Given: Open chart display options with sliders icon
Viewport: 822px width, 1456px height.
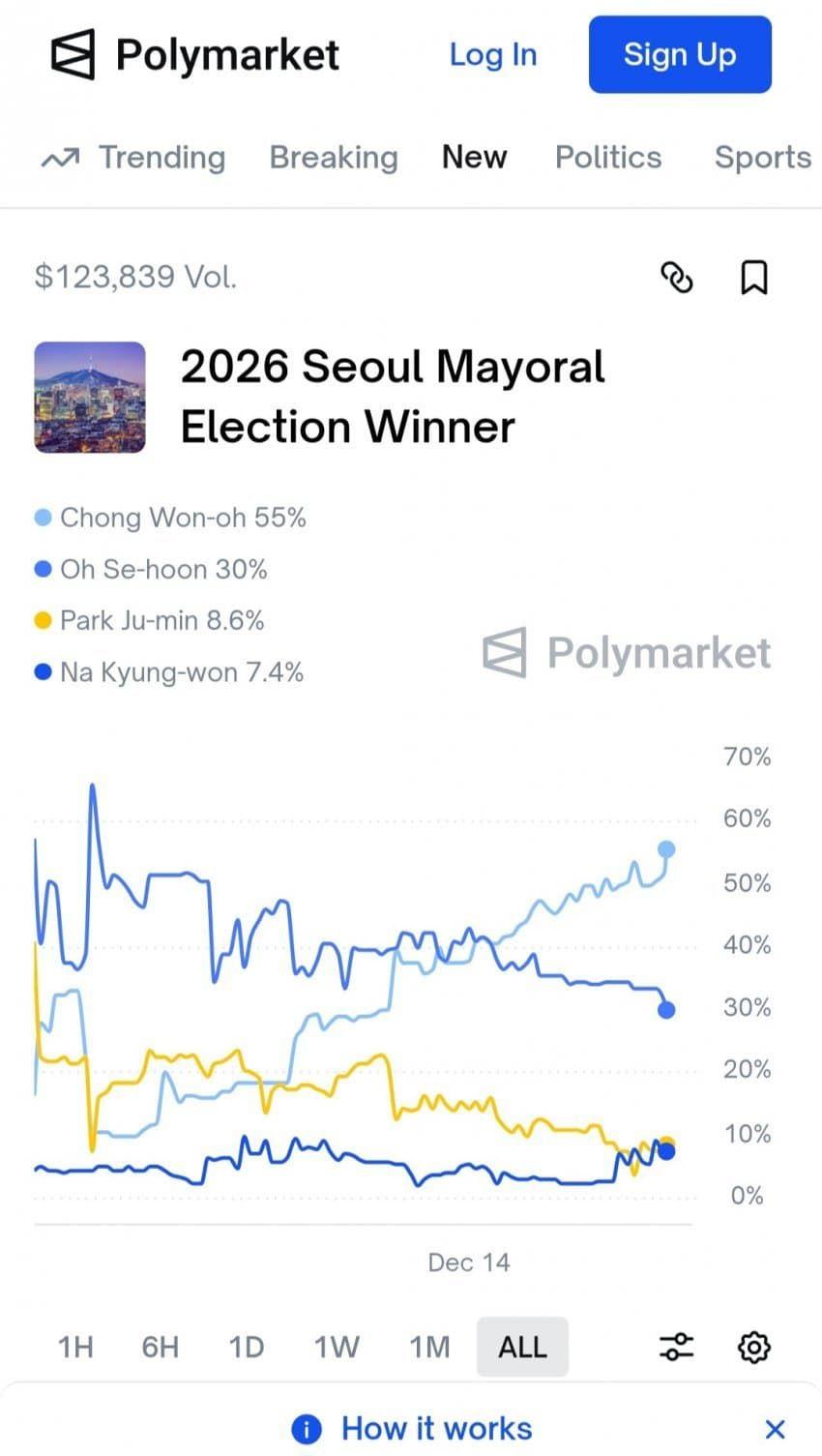Looking at the screenshot, I should point(676,1346).
